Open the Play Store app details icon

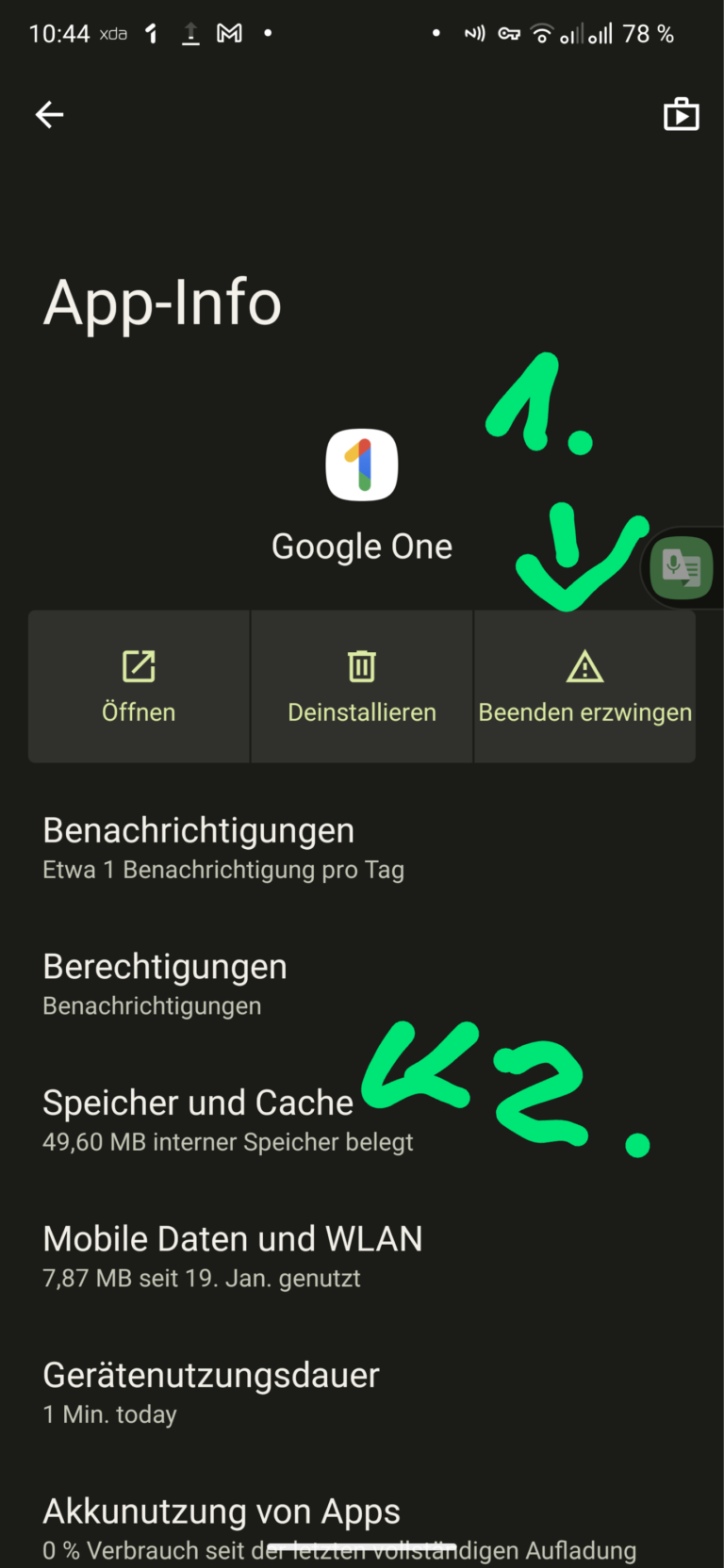681,114
